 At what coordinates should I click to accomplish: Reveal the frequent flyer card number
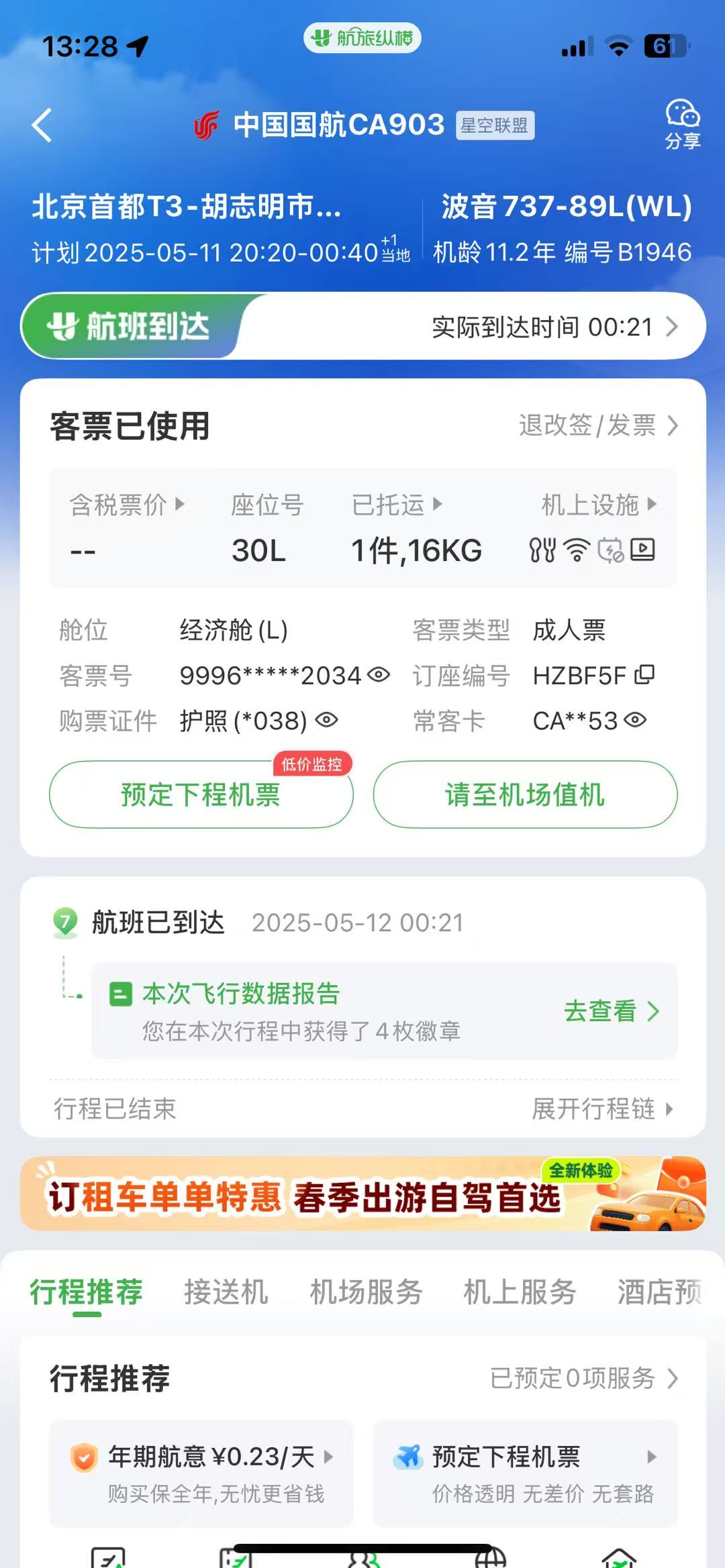635,721
